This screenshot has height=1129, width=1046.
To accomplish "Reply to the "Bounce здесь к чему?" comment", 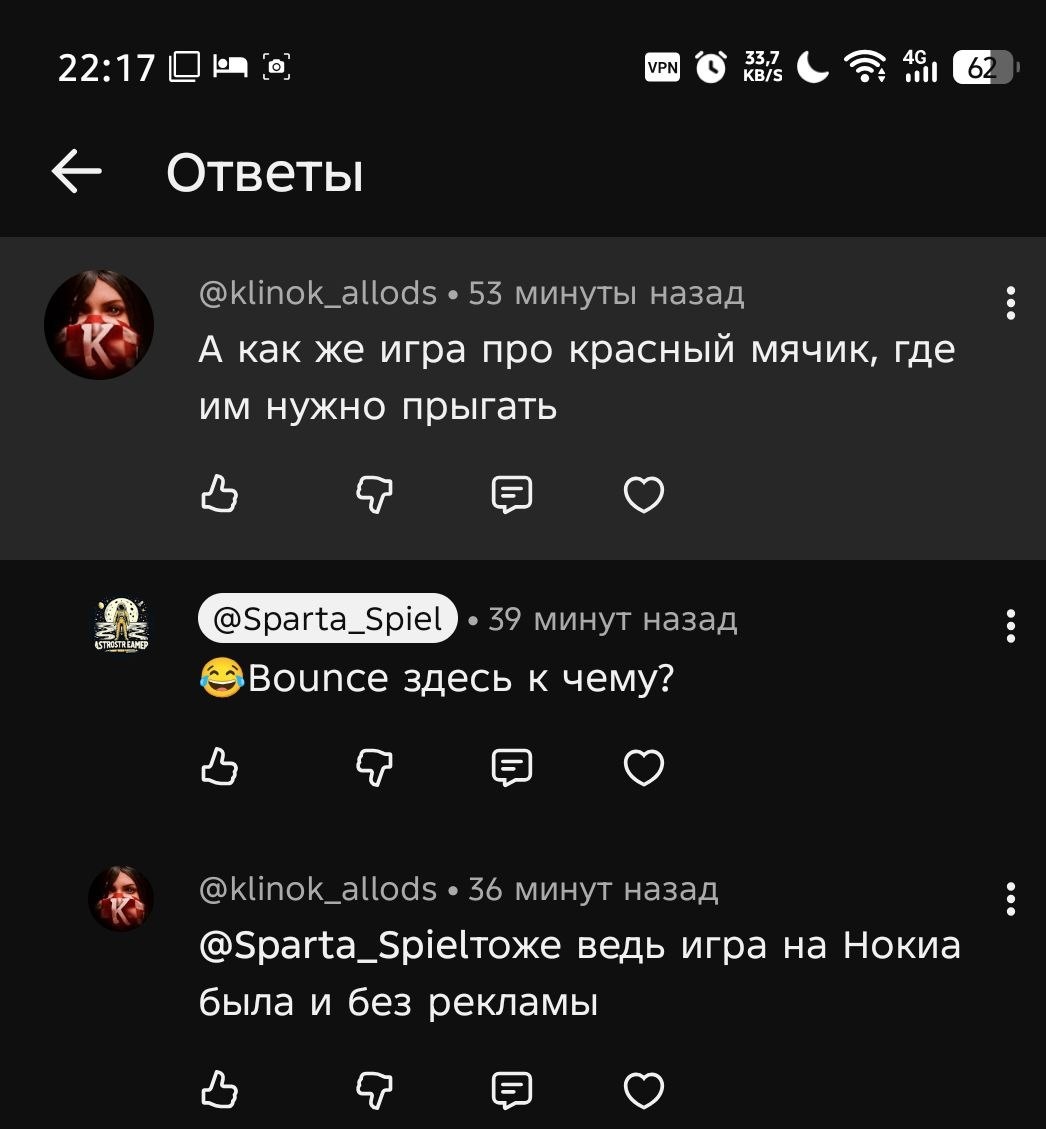I will pos(512,767).
